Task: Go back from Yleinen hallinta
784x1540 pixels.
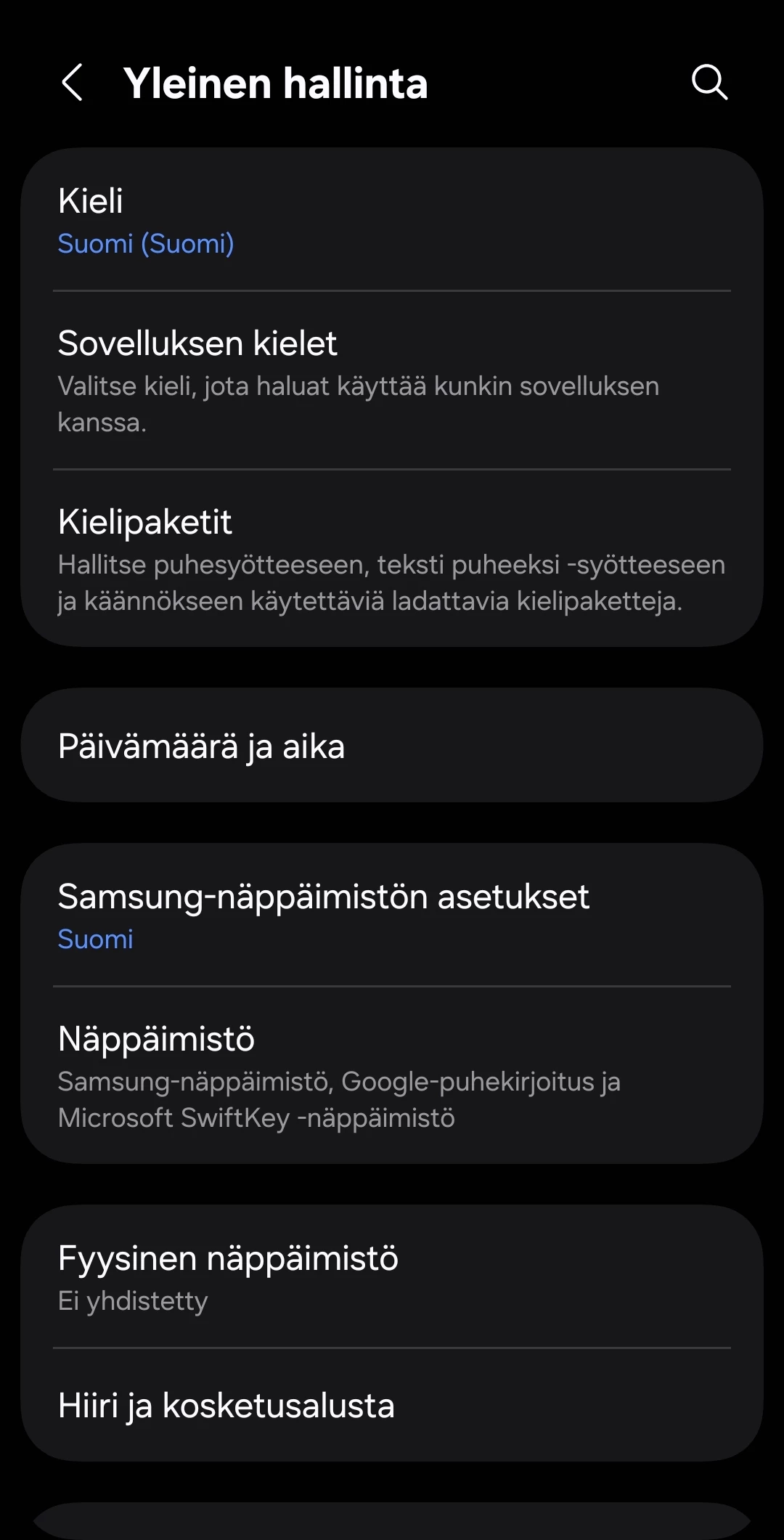Action: tap(73, 82)
